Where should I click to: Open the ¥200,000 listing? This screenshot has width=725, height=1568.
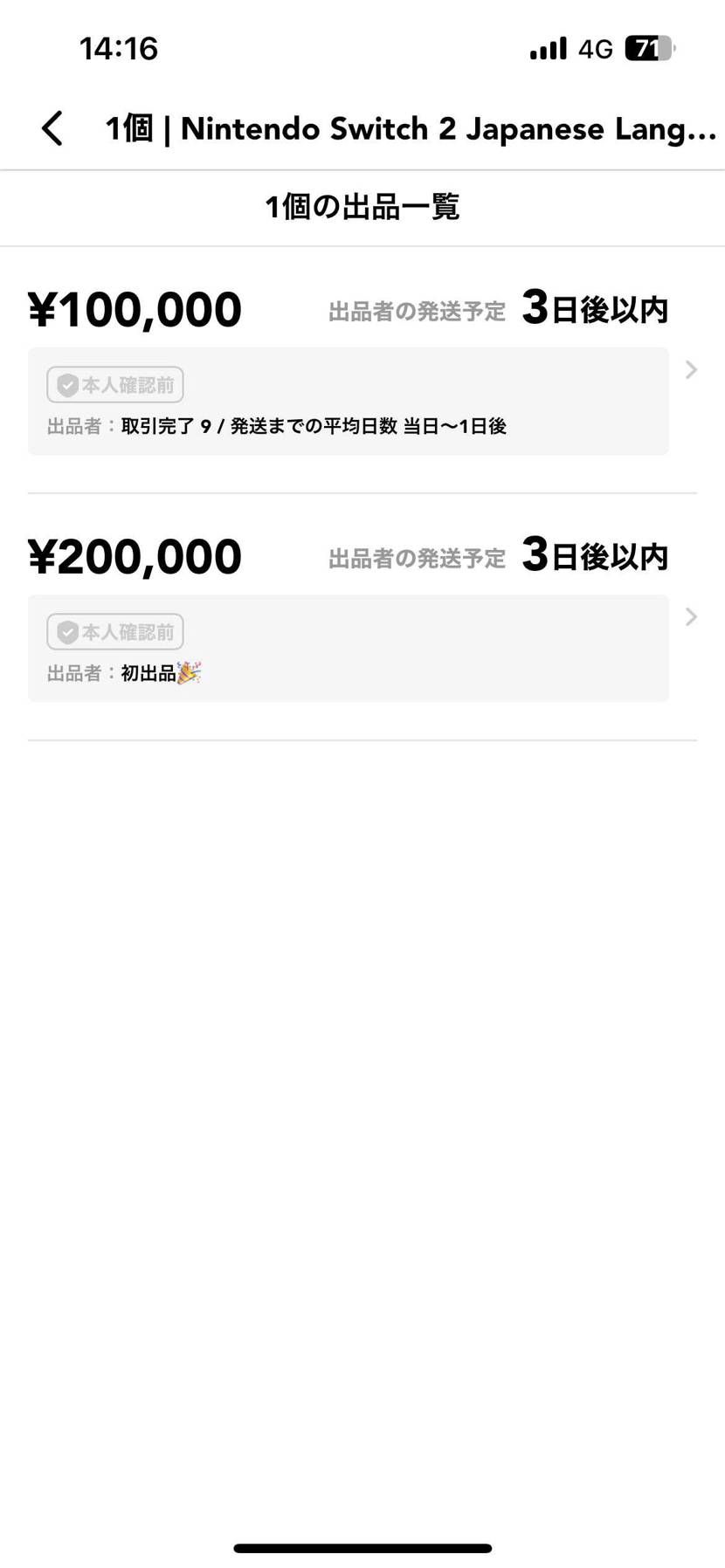pyautogui.click(x=349, y=618)
